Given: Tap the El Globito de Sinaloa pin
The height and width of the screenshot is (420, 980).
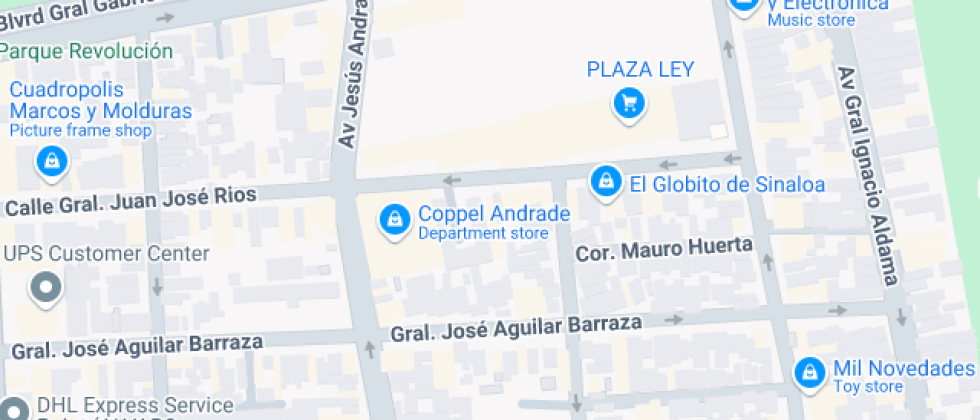Looking at the screenshot, I should 605,182.
